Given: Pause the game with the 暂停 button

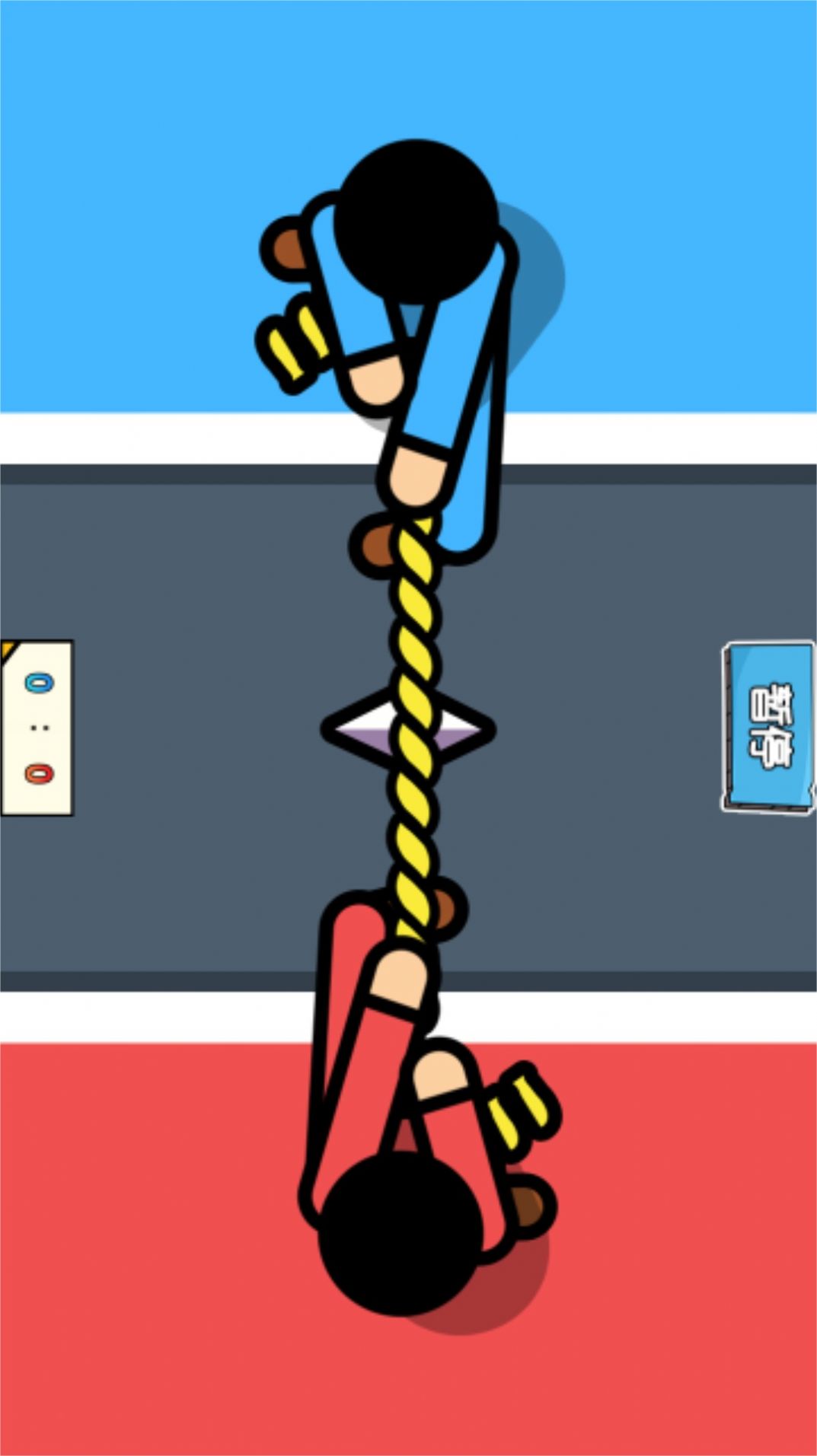Looking at the screenshot, I should click(769, 727).
